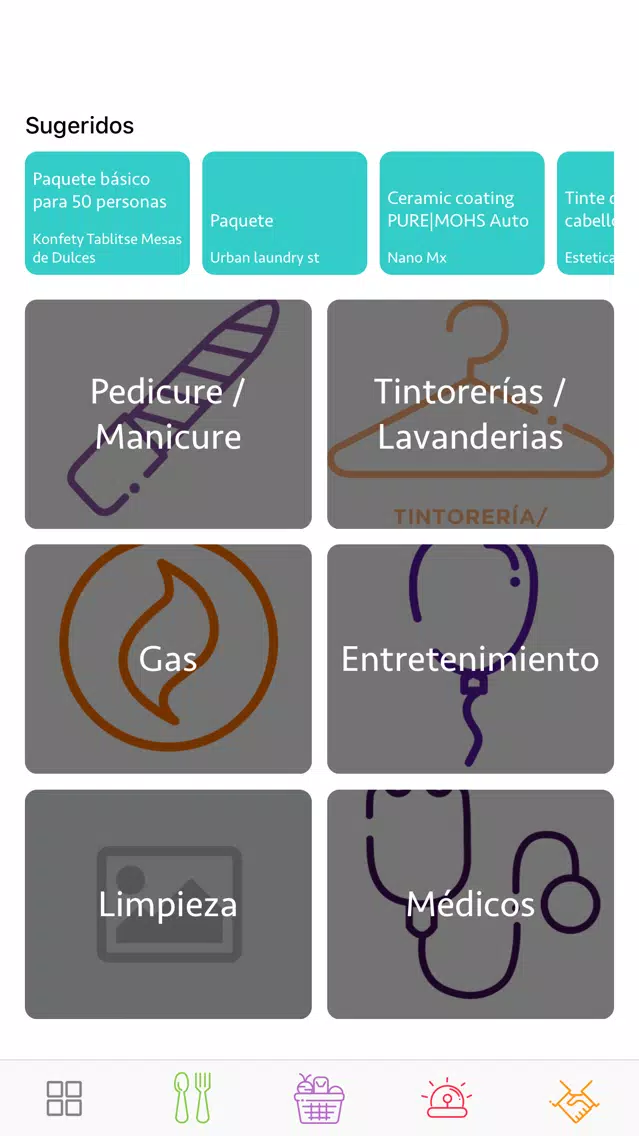Browse the Tintorerías / Lavanderias category
This screenshot has width=639, height=1136.
pos(470,414)
